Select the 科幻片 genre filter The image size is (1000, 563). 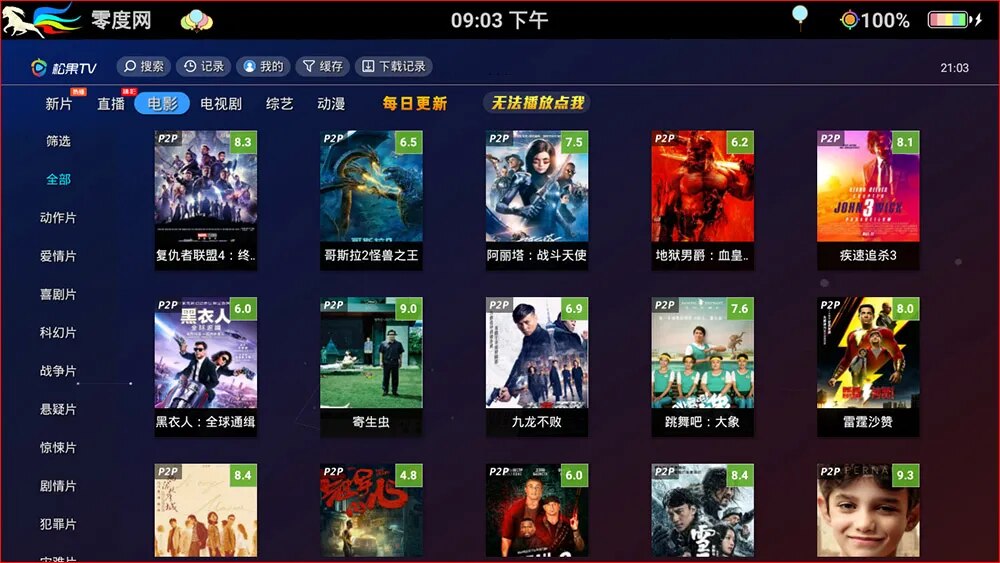(58, 333)
